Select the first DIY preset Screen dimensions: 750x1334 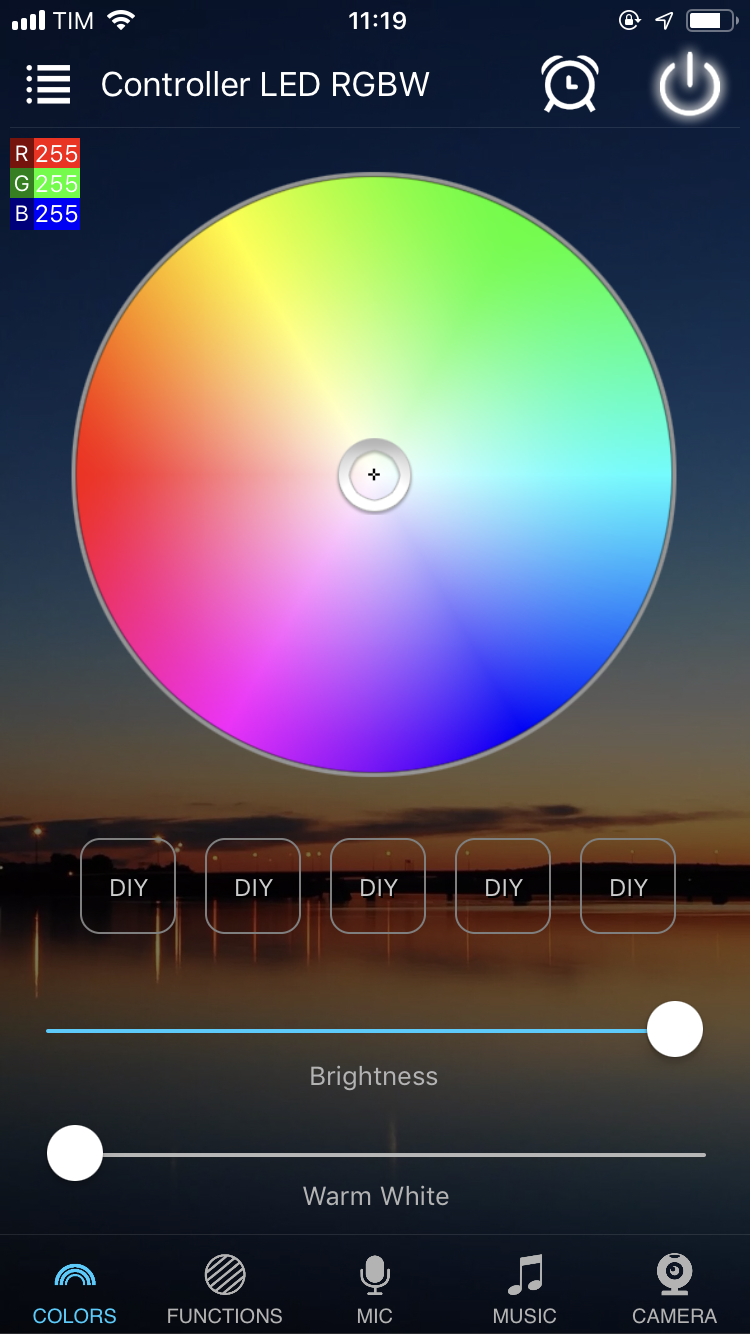coord(128,886)
